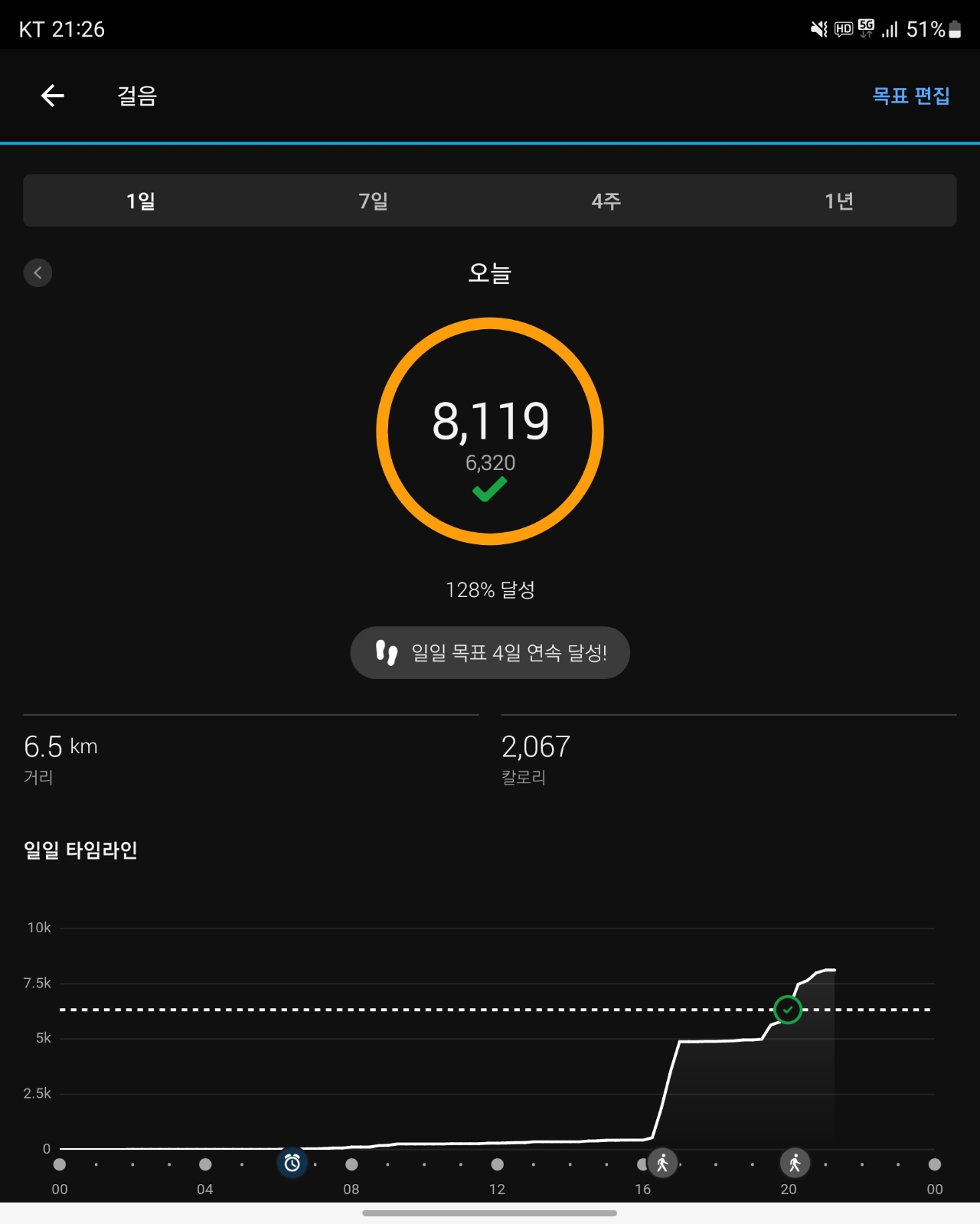Tap the alarm clock marker on the timeline
This screenshot has height=1224, width=980.
point(292,1164)
